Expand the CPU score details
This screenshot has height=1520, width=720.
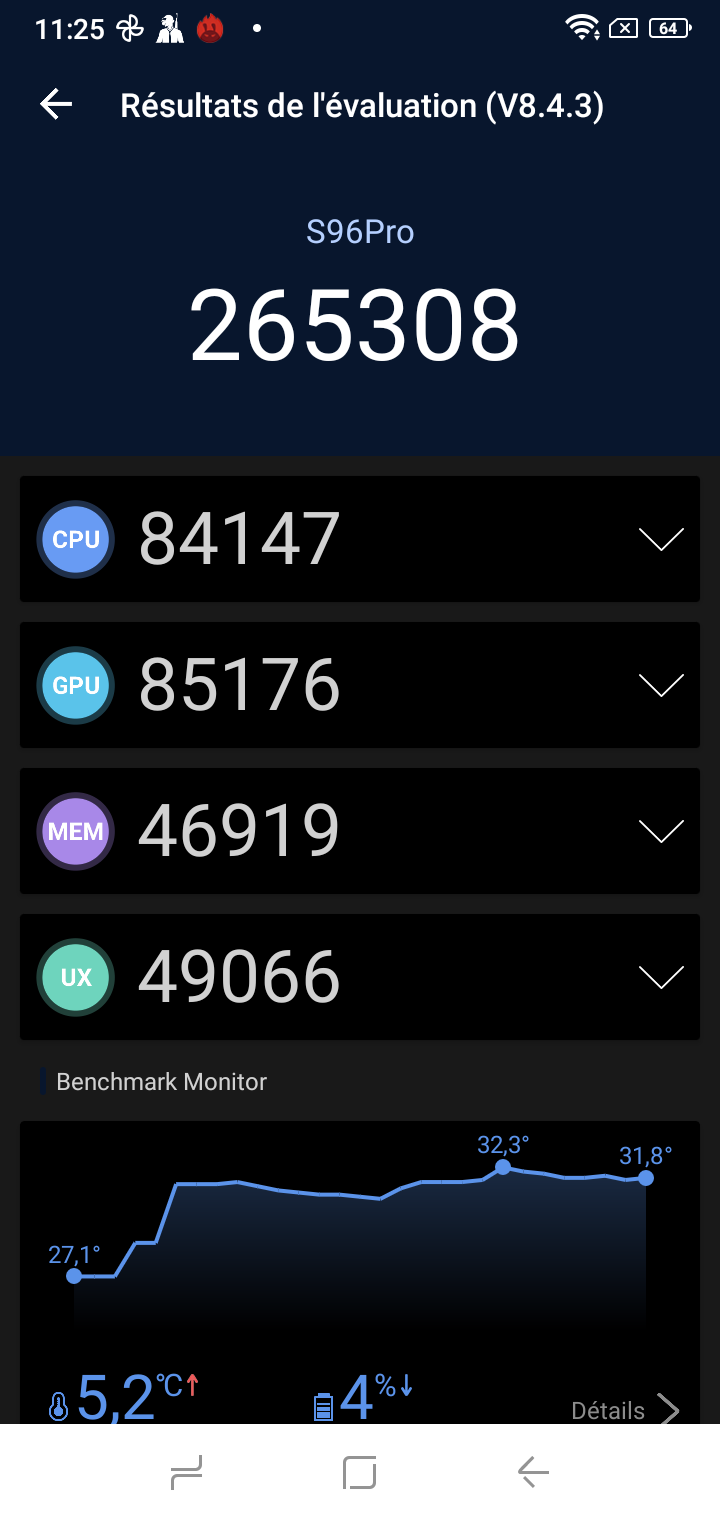point(661,539)
